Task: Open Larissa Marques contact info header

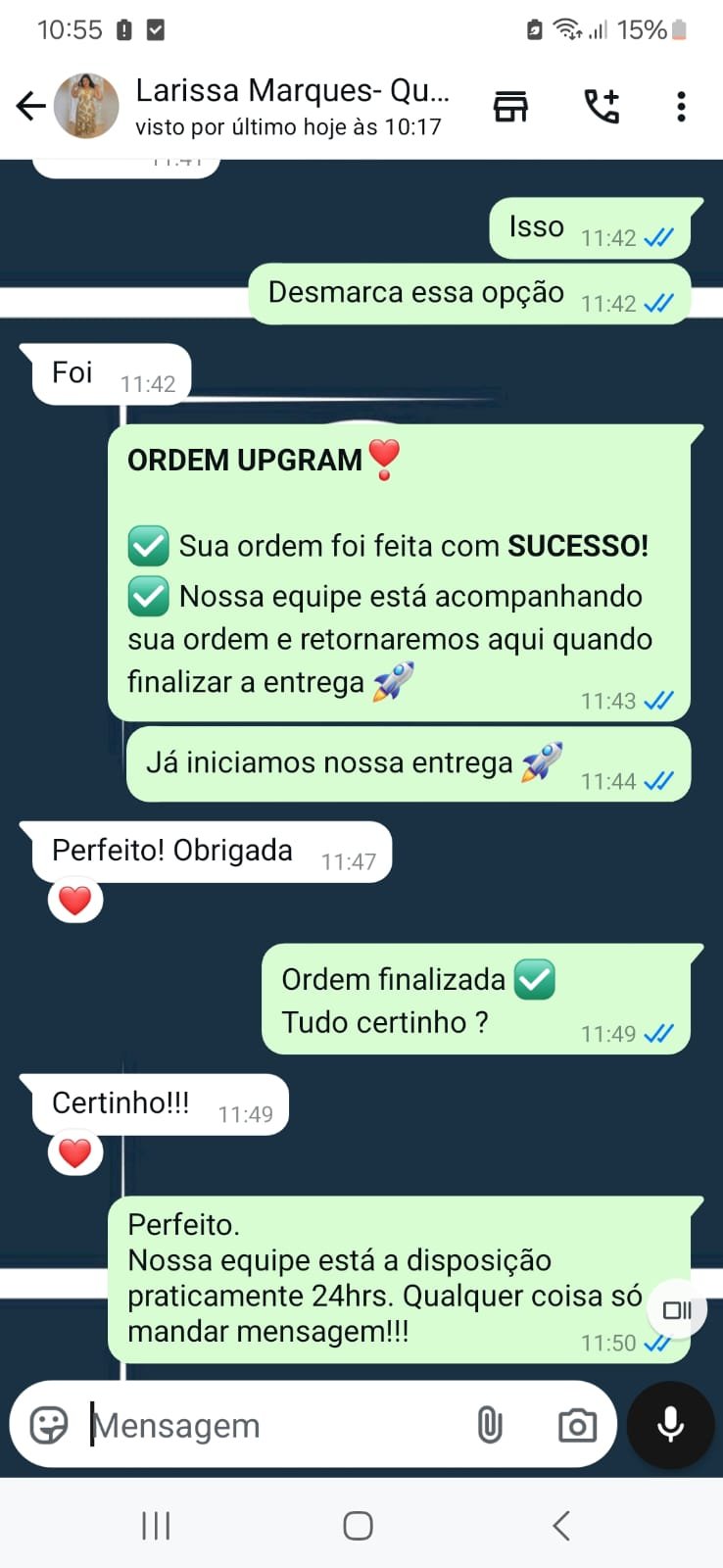Action: pyautogui.click(x=292, y=106)
